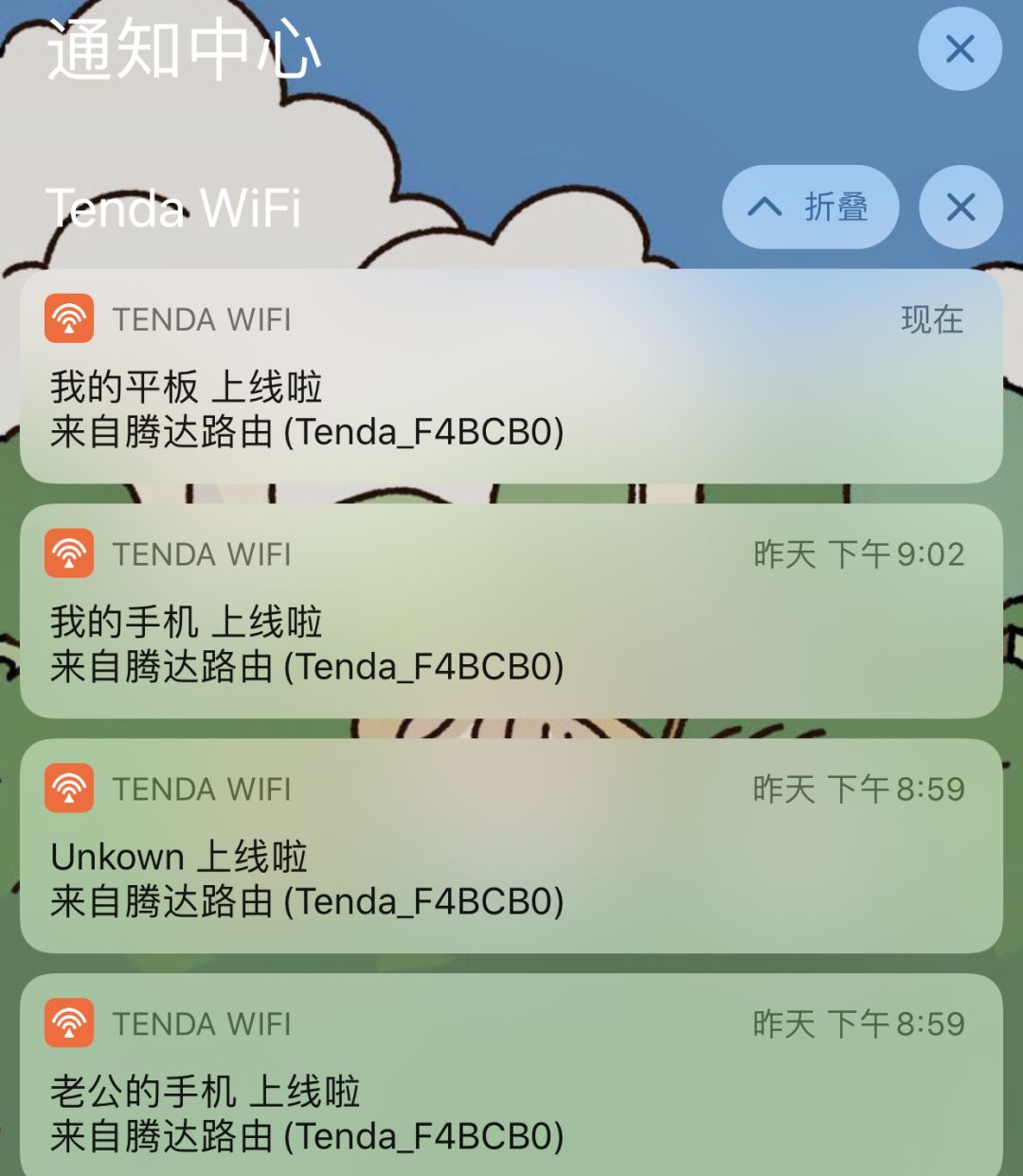Screen dimensions: 1023x1176
Task: Collapse the Tenda WiFi notification stack
Action: tap(810, 207)
